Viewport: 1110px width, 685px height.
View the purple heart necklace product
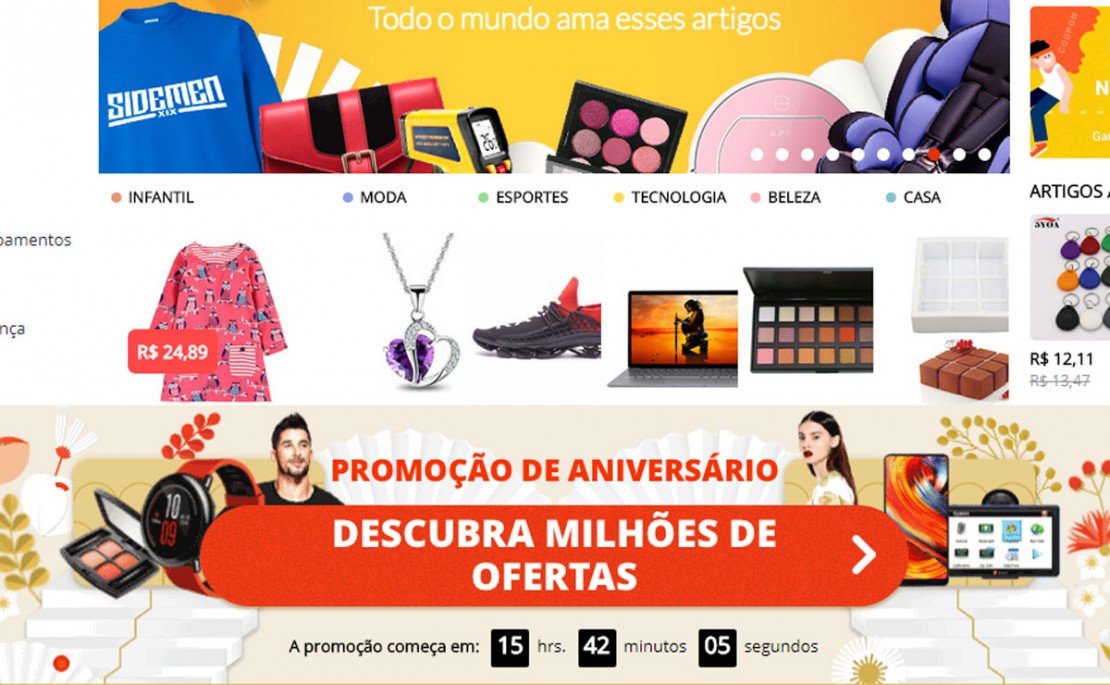coord(419,312)
